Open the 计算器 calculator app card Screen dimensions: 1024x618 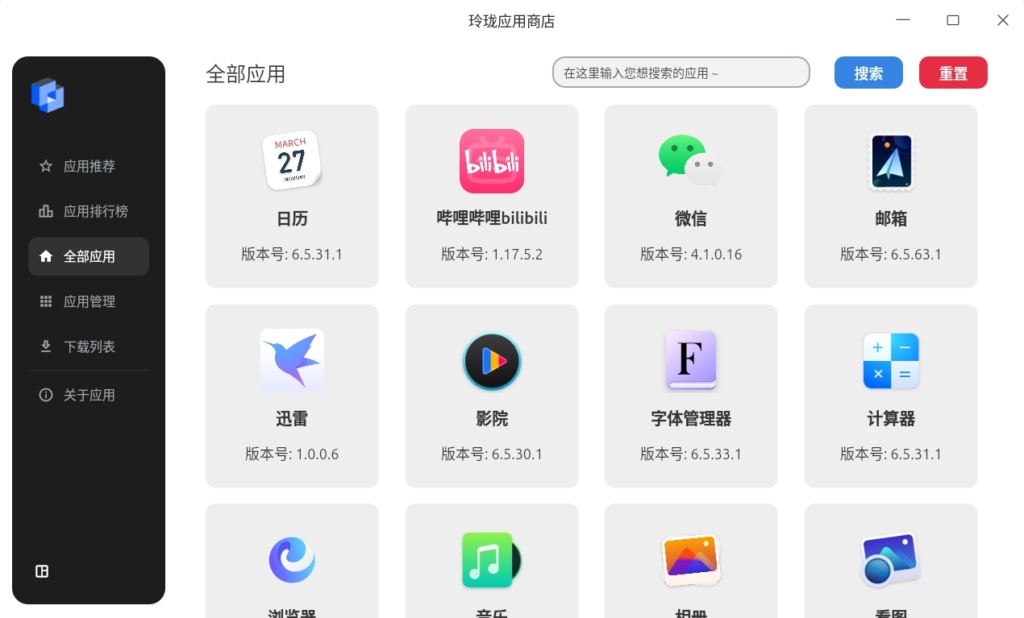click(x=891, y=396)
